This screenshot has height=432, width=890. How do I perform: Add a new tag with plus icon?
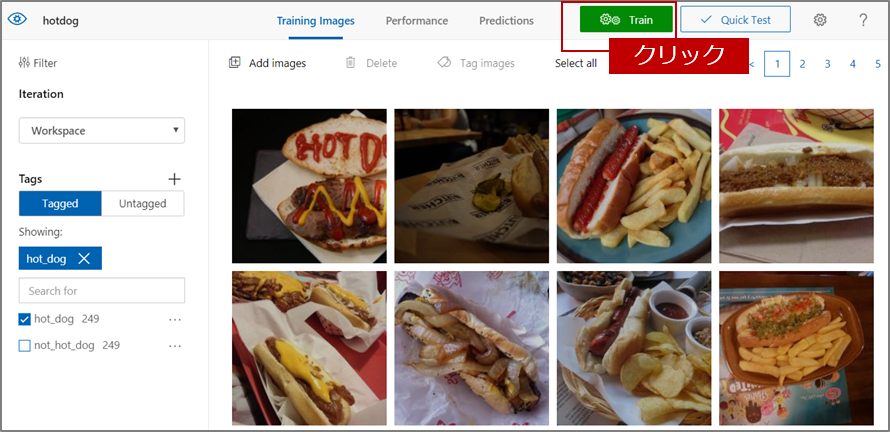coord(175,179)
